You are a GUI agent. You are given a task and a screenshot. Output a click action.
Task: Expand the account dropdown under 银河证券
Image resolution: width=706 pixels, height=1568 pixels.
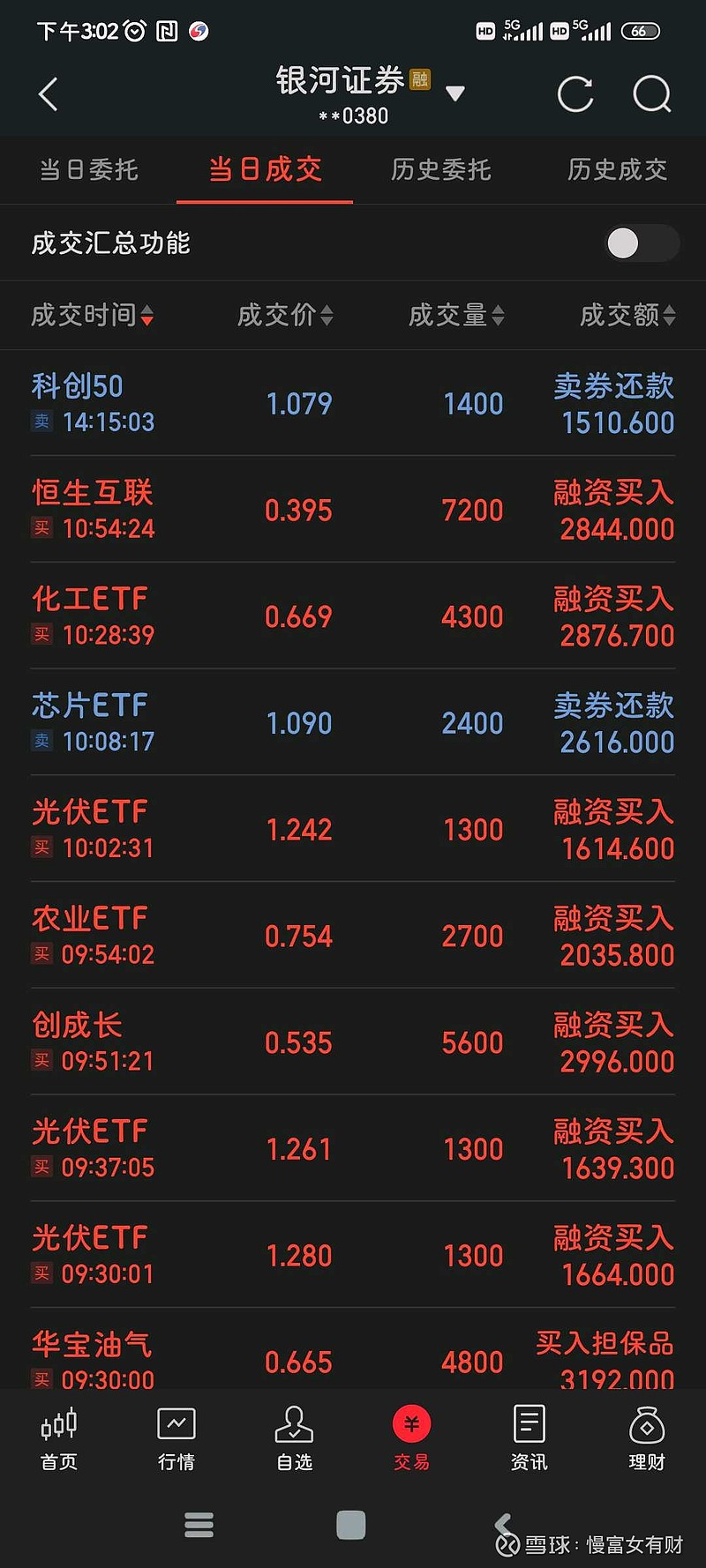(x=456, y=93)
